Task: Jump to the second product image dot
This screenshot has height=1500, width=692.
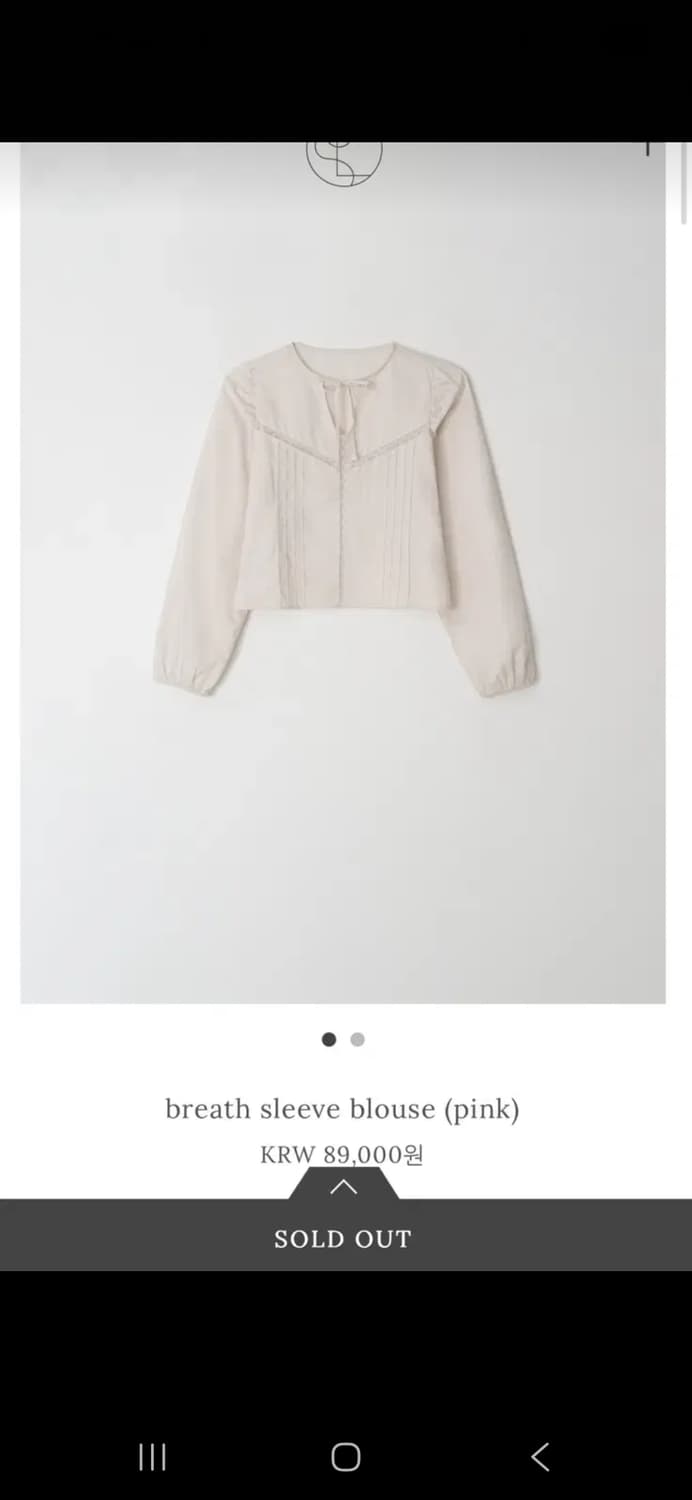Action: (x=358, y=1040)
